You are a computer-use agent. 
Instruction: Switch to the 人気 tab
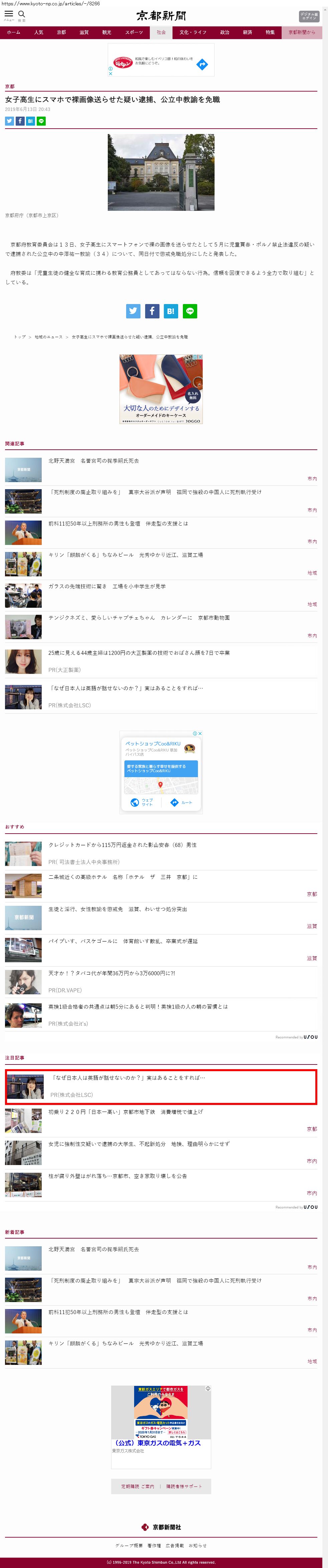click(38, 32)
